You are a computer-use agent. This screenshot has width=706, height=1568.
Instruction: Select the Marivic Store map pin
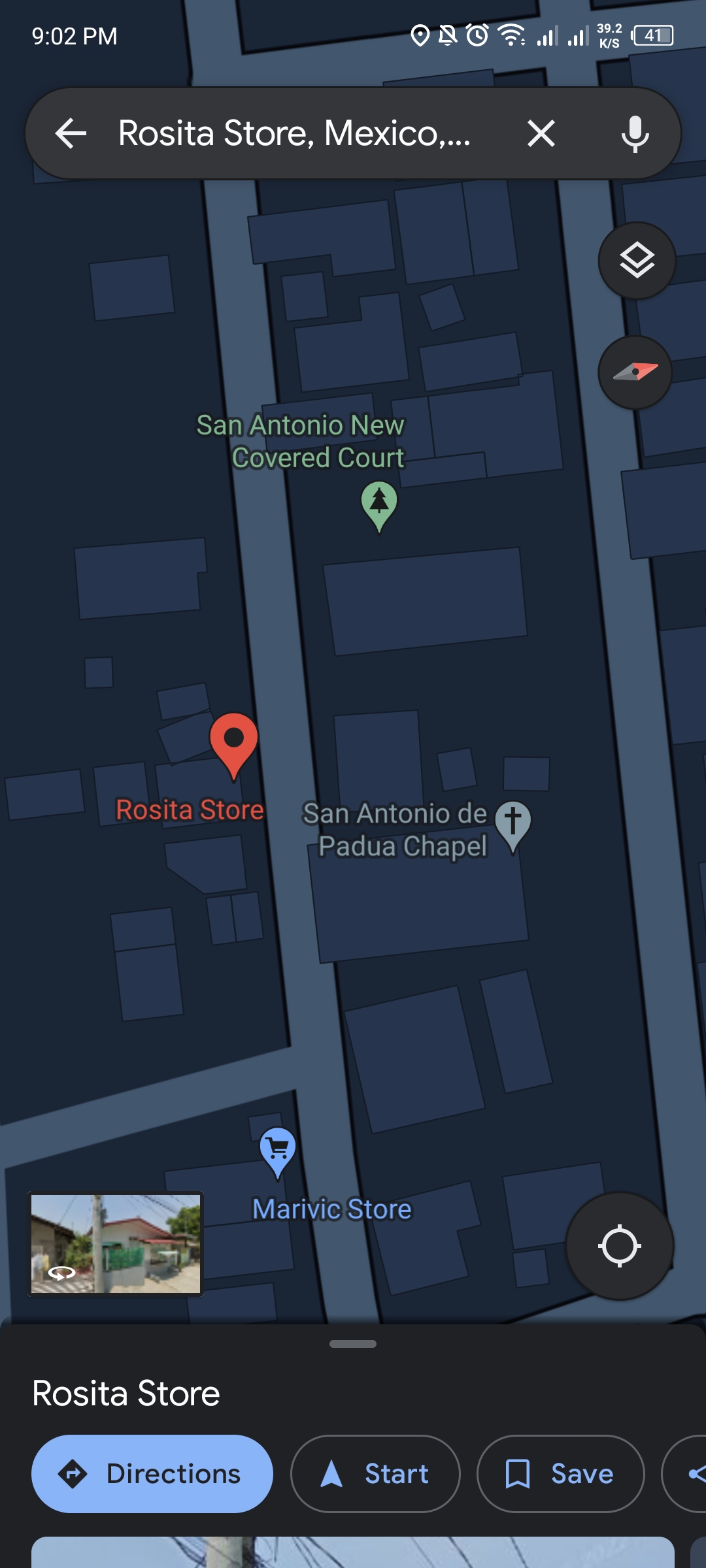pos(278,1151)
